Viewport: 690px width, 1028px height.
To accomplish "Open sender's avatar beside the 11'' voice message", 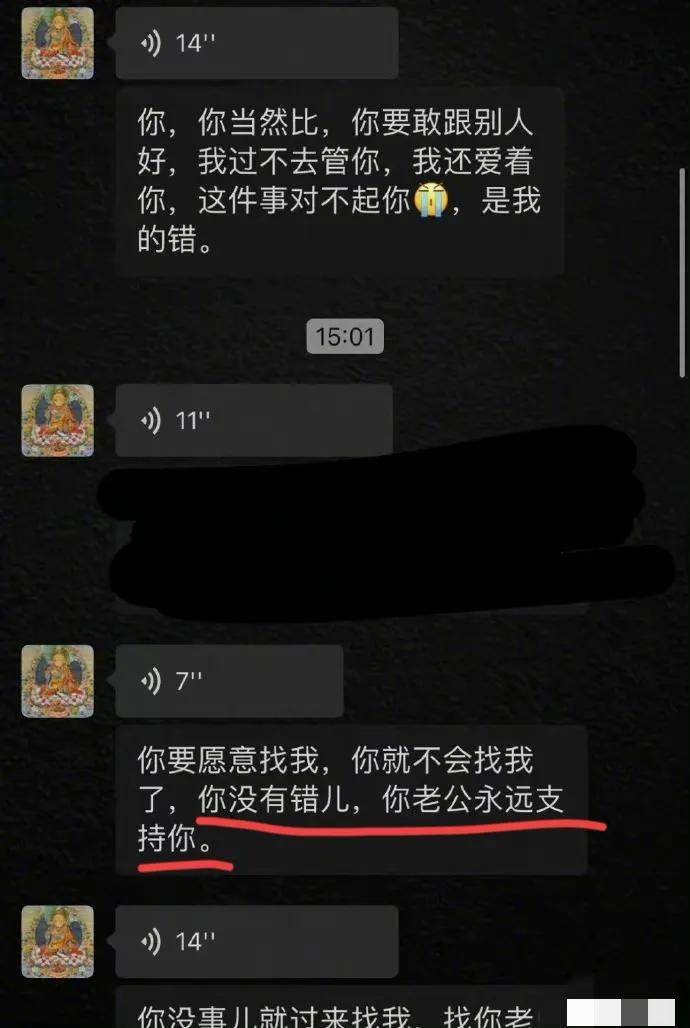I will [58, 420].
